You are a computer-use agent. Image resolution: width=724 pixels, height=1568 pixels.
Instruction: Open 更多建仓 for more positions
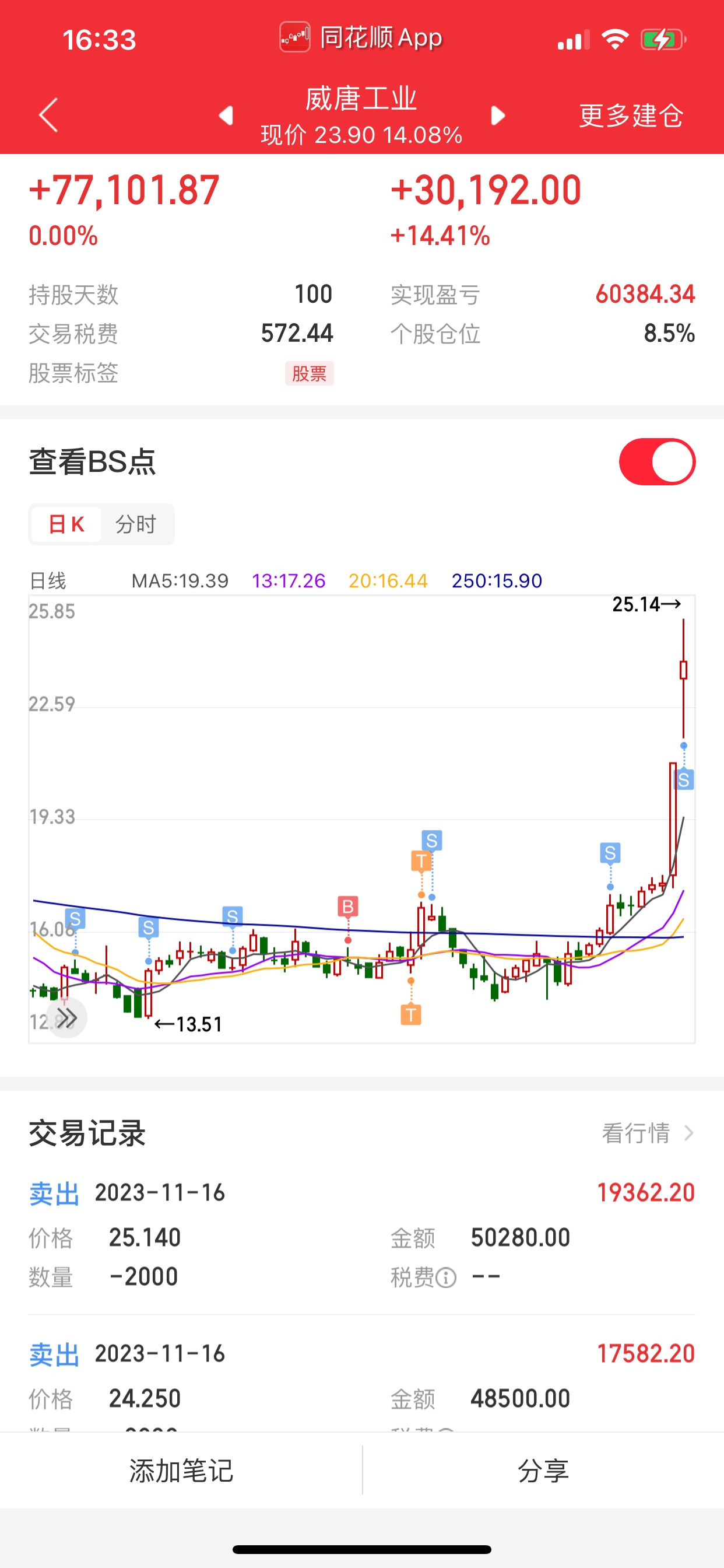pos(631,115)
